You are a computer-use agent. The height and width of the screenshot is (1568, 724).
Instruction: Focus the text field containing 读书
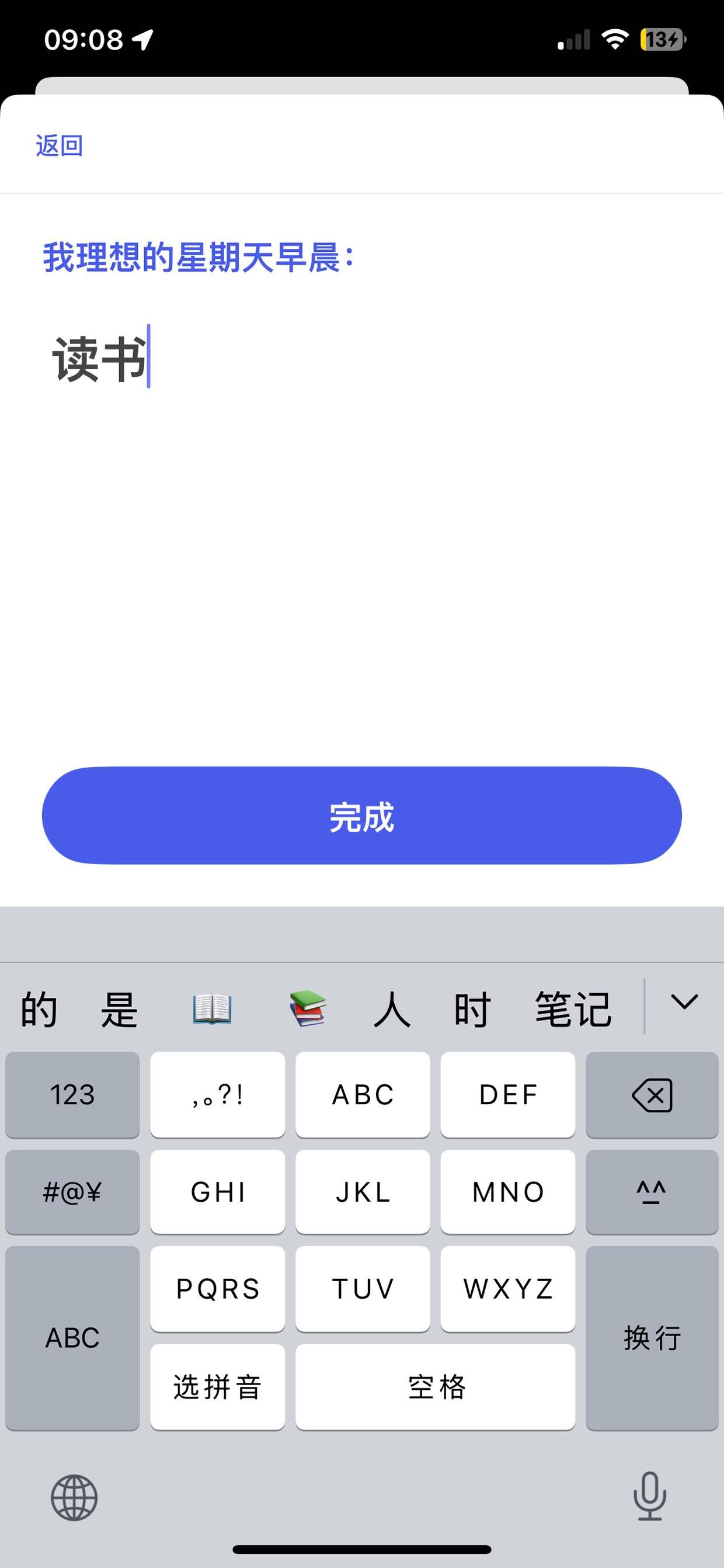362,358
